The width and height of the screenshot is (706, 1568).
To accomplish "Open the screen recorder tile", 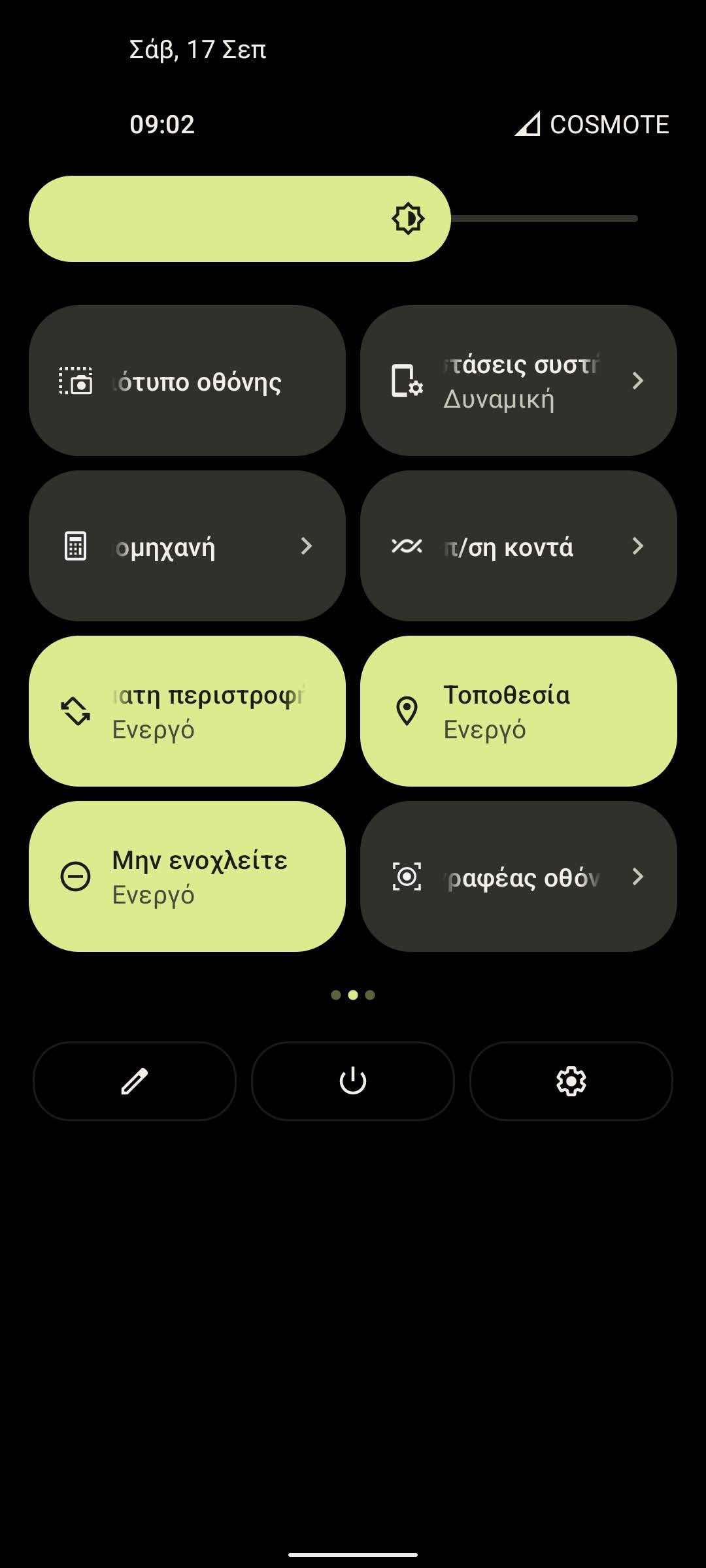I will click(518, 876).
